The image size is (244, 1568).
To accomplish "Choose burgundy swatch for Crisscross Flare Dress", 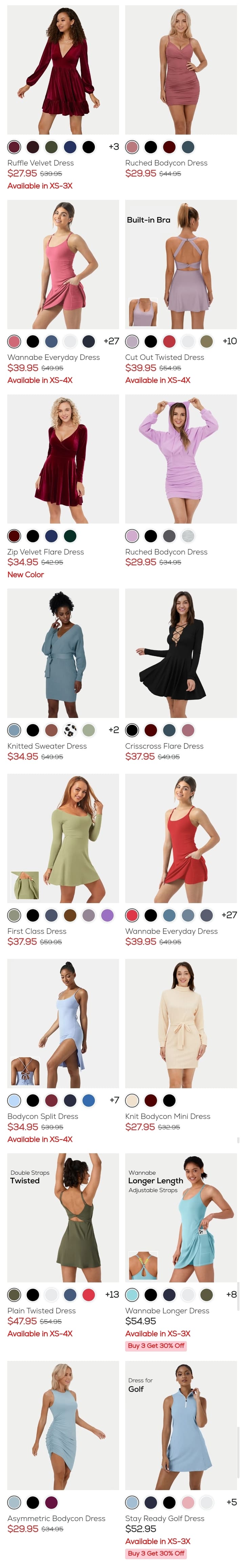I will pos(151,730).
